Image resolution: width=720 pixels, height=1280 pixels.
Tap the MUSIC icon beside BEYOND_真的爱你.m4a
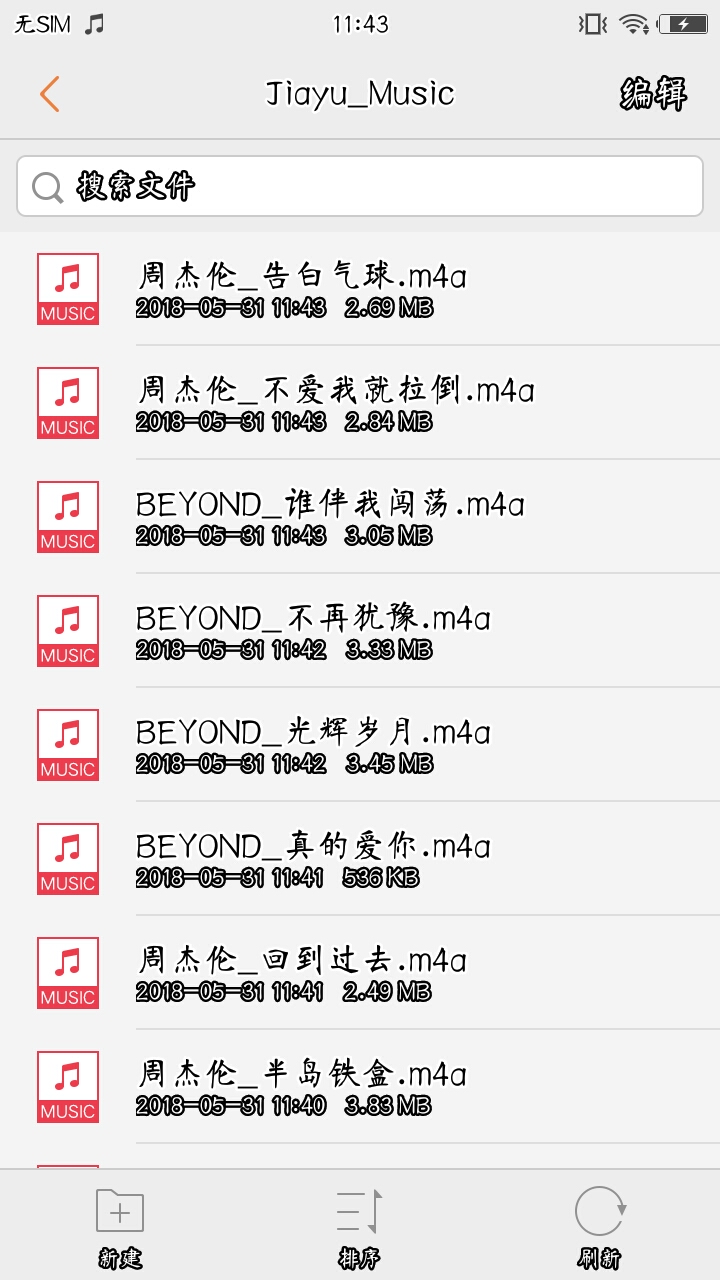point(67,858)
